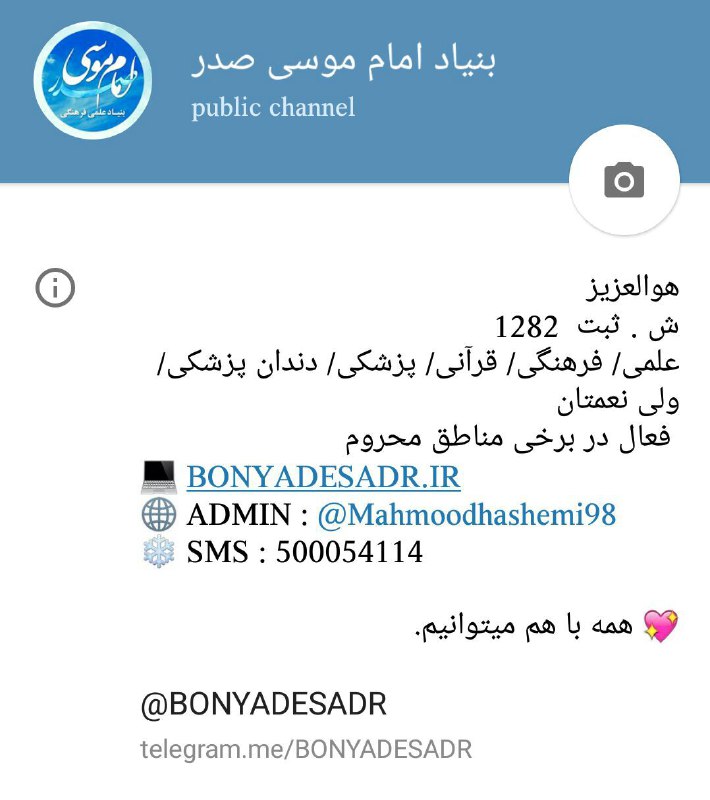Open admin profile @Mahmoodhashemi98
Image resolution: width=710 pixels, height=800 pixels.
(x=466, y=515)
